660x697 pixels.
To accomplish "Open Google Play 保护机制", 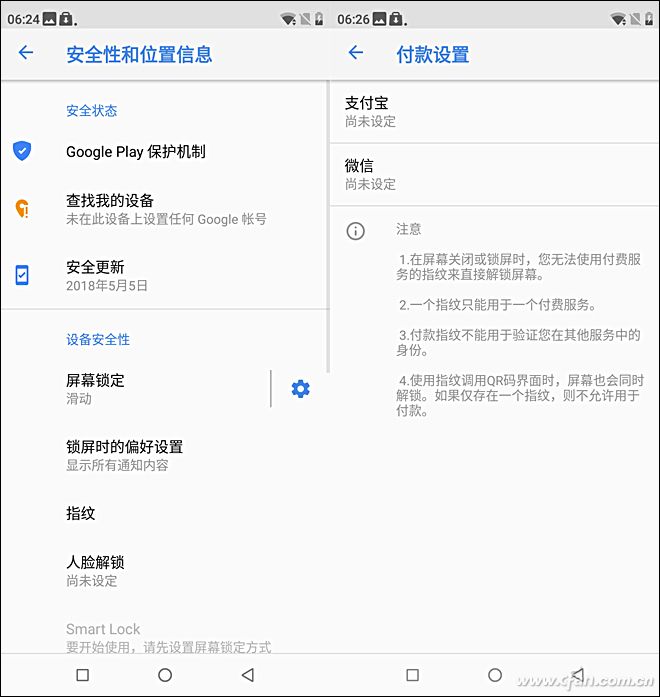I will coord(135,152).
